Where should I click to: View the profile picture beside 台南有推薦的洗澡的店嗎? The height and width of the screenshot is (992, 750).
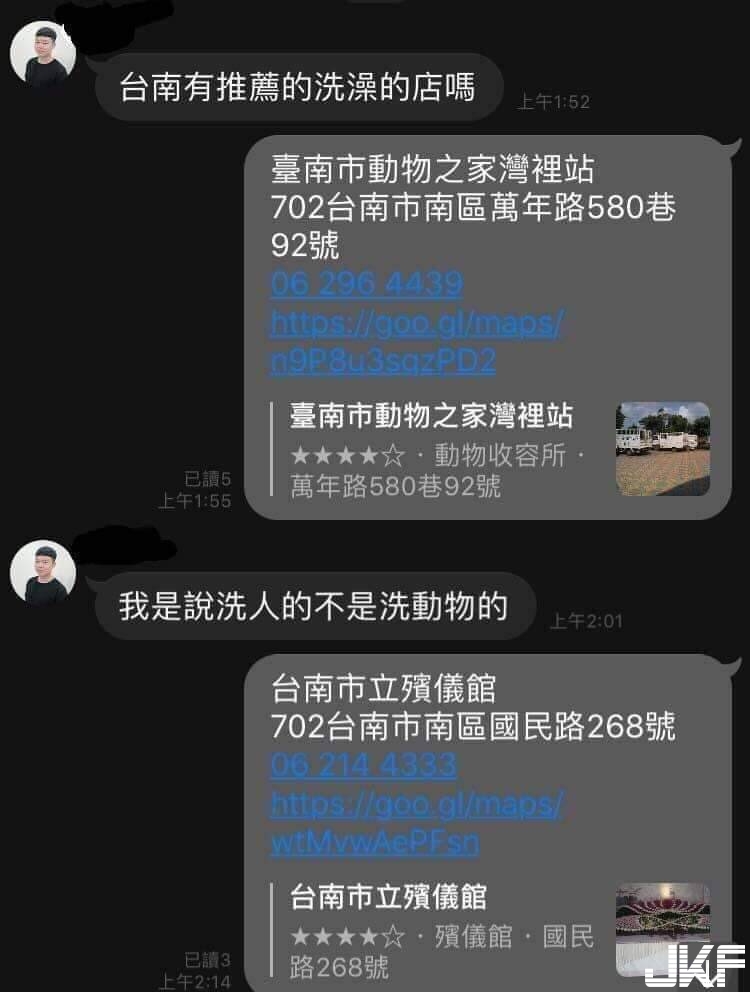[x=43, y=55]
